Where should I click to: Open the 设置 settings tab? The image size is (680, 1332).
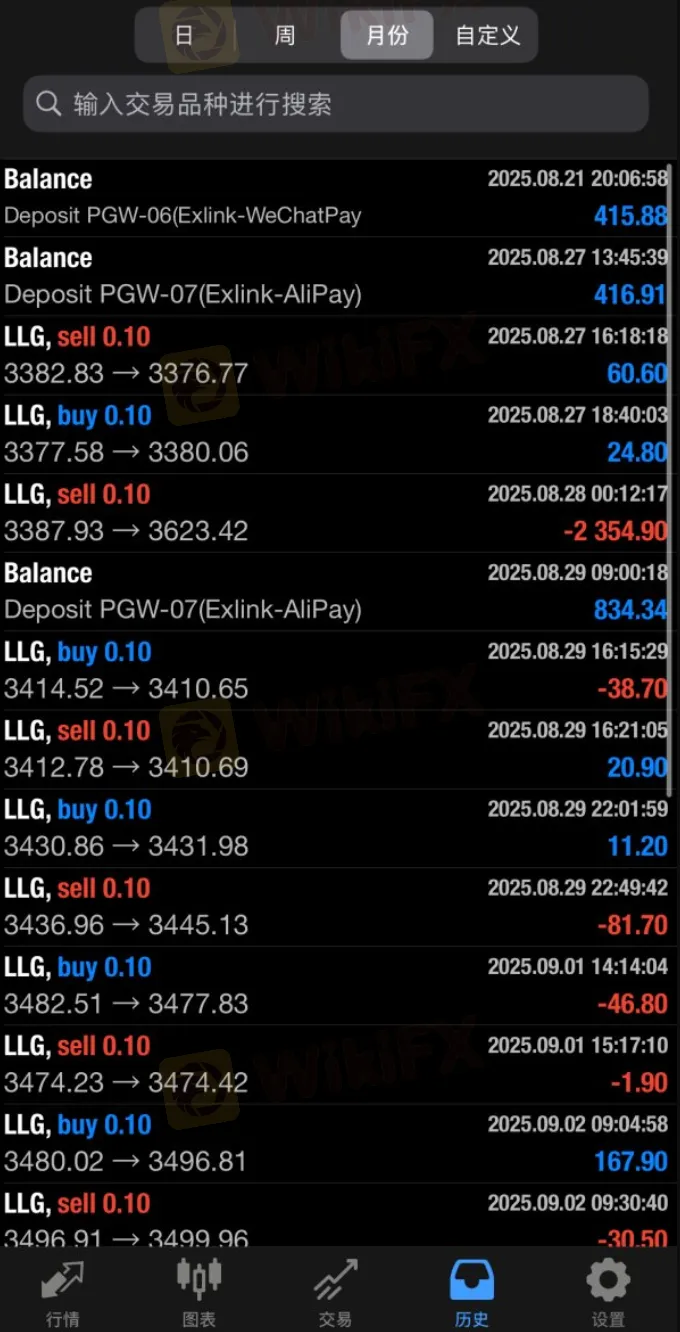608,1292
